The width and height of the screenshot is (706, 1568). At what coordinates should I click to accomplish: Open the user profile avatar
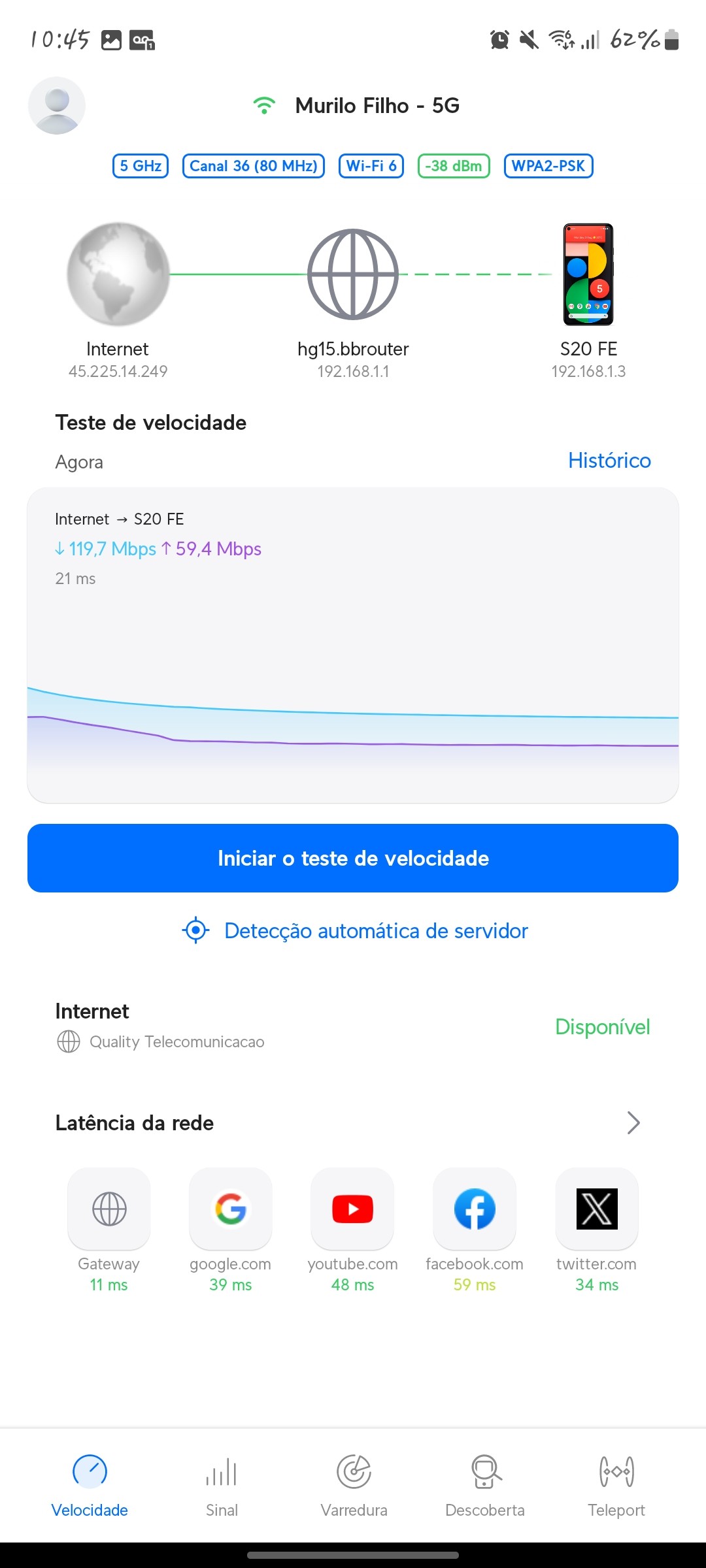(57, 106)
